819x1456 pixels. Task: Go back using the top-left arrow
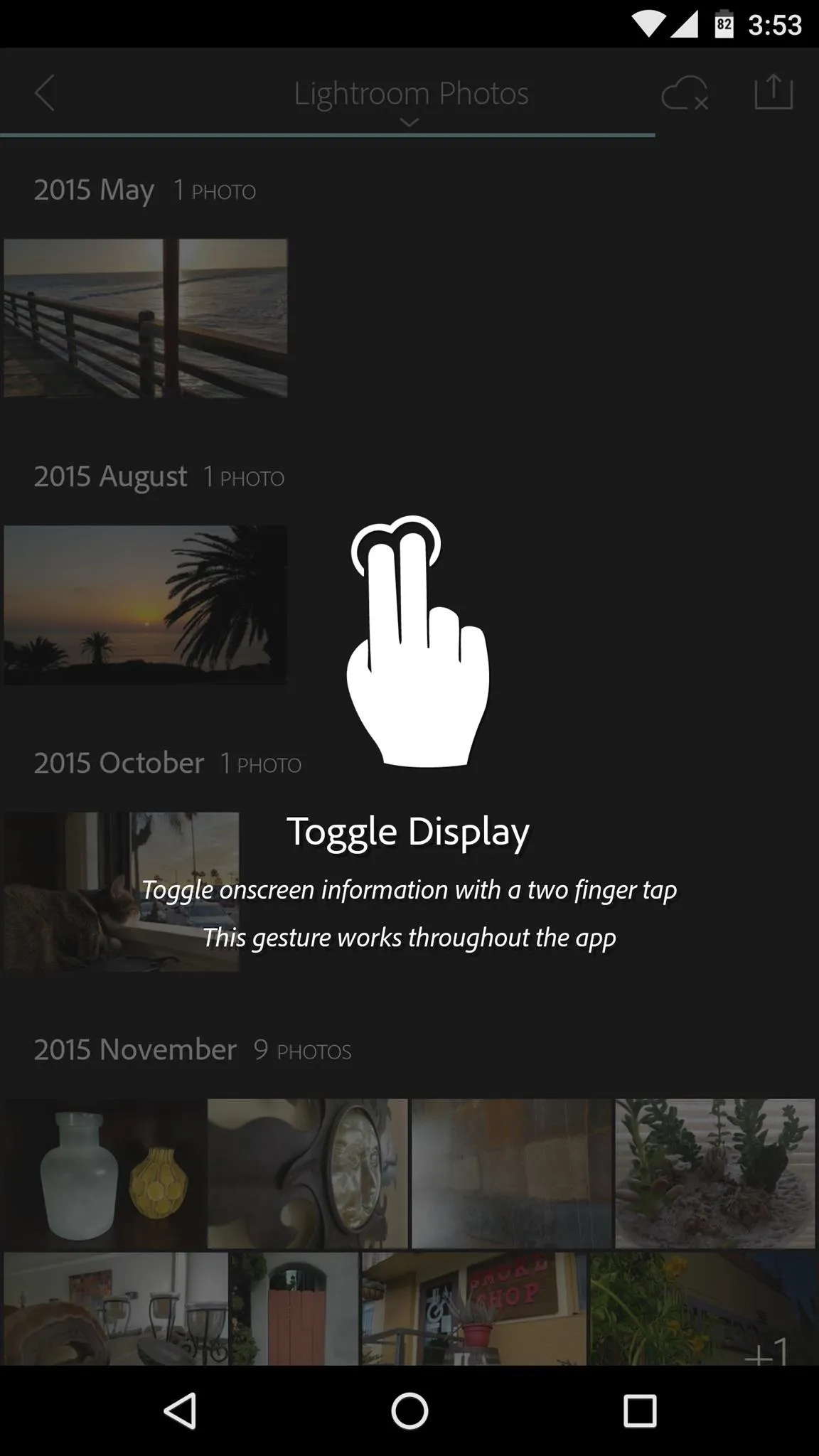point(44,93)
